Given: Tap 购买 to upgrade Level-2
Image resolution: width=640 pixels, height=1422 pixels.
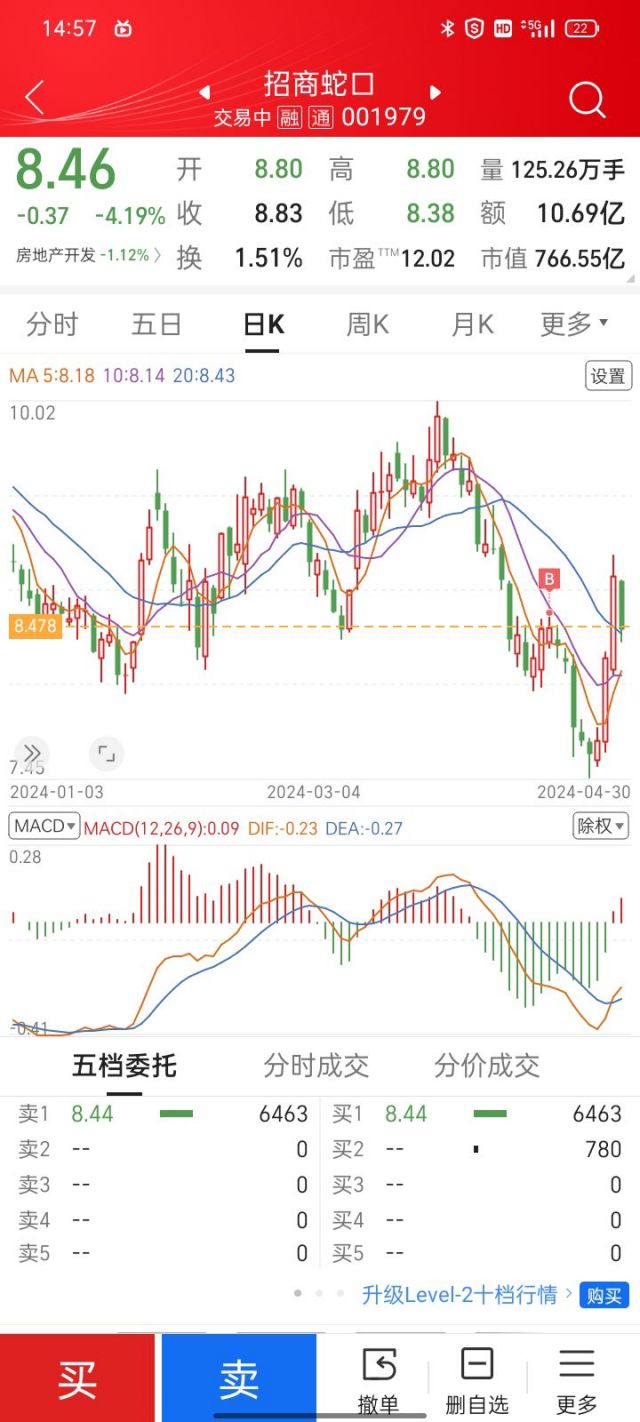Looking at the screenshot, I should point(604,1295).
